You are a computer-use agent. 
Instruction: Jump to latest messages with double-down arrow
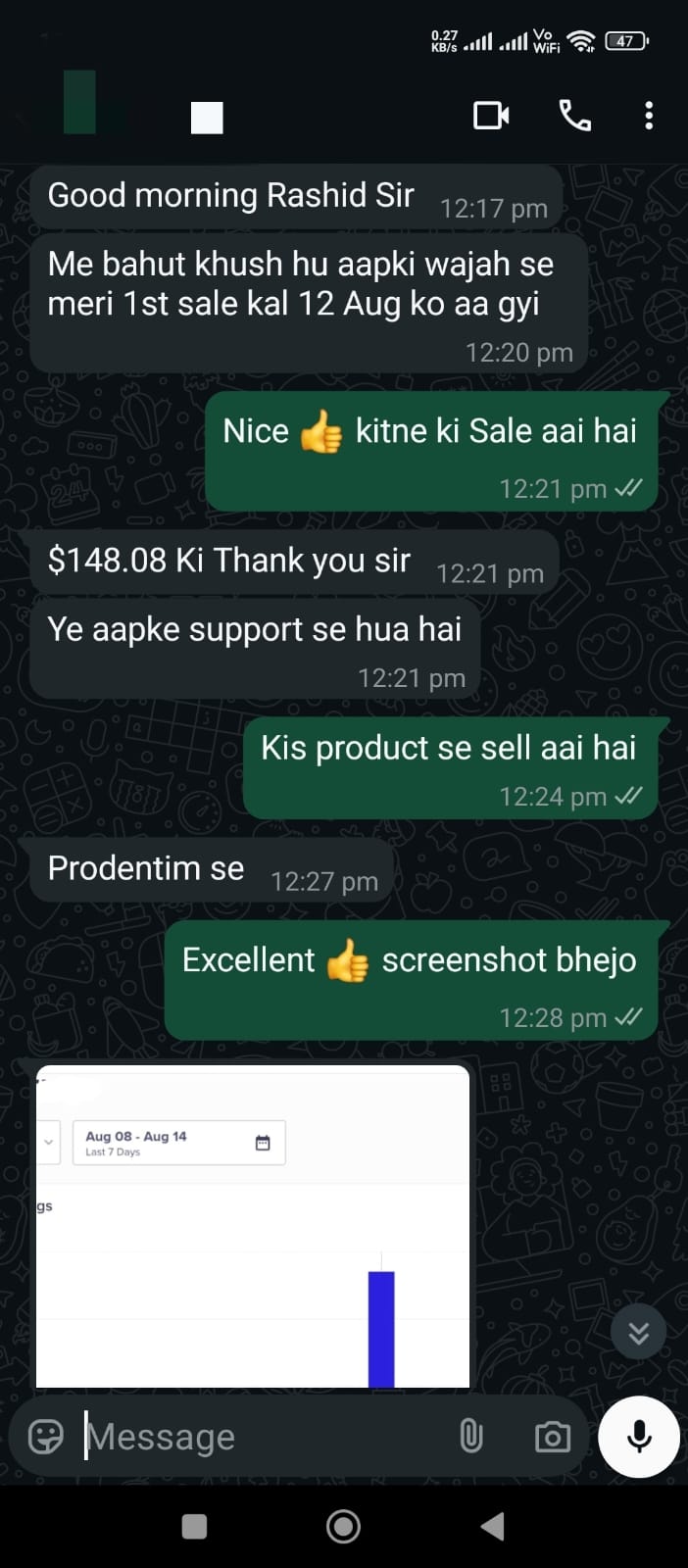(638, 1333)
